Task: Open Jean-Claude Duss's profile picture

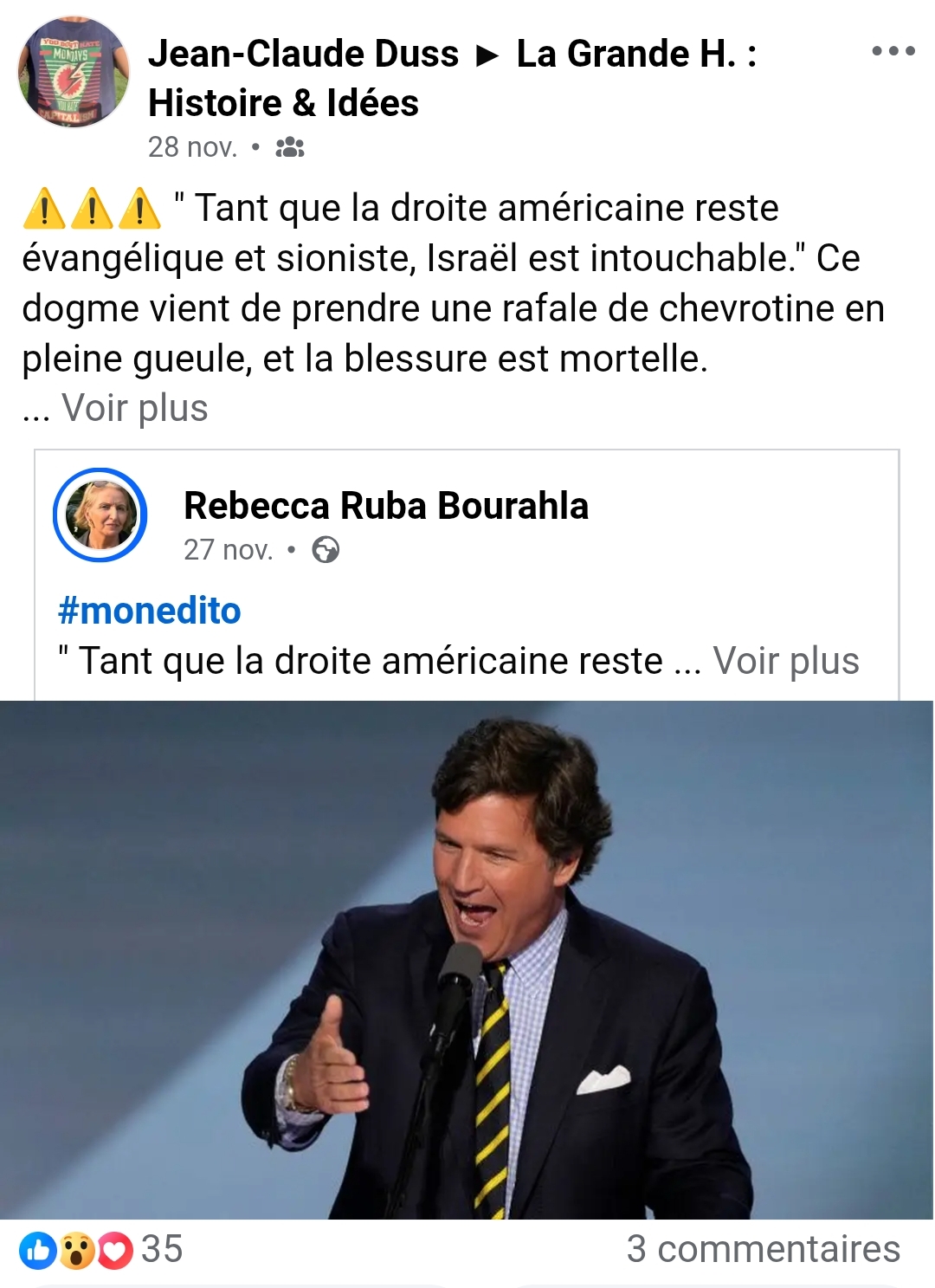Action: (x=74, y=72)
